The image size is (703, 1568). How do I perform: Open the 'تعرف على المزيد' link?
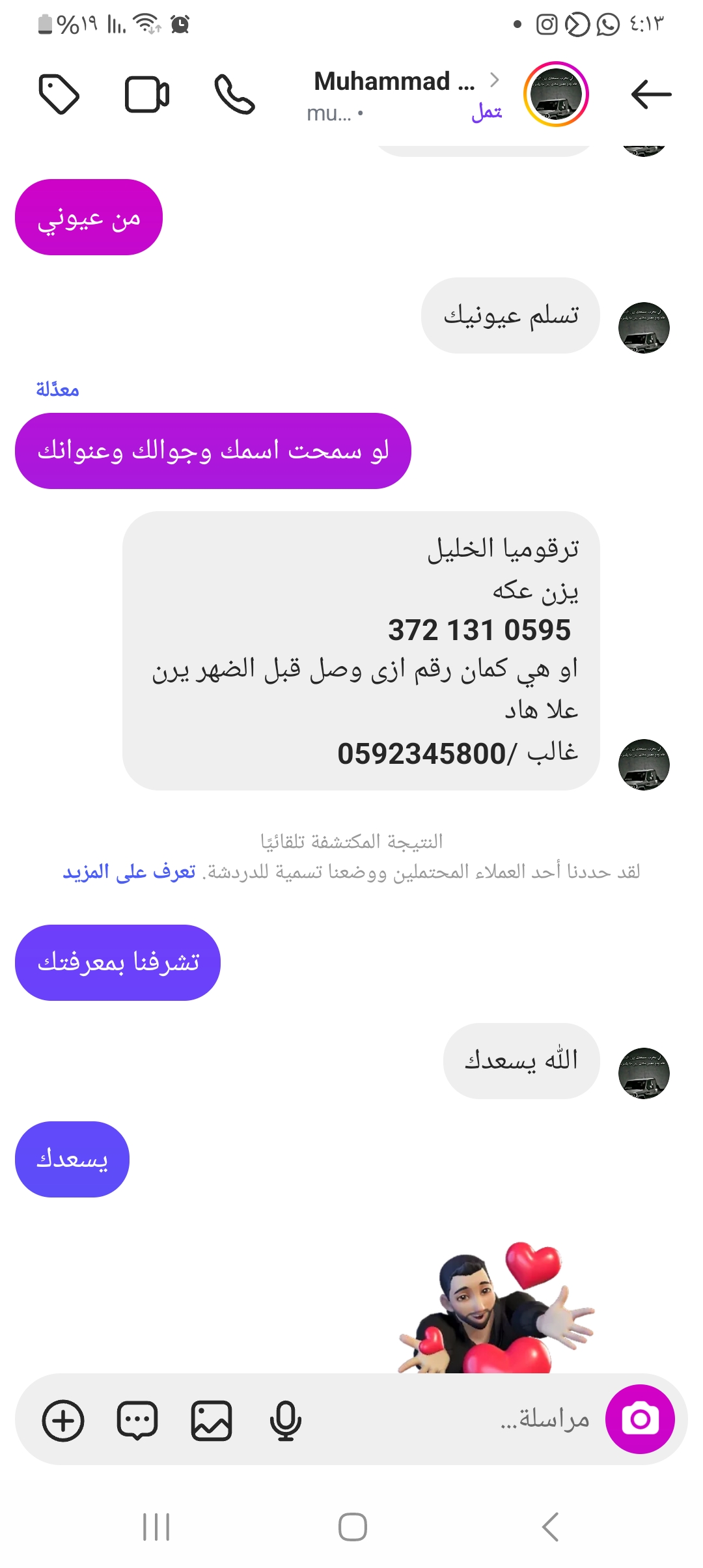point(129,872)
